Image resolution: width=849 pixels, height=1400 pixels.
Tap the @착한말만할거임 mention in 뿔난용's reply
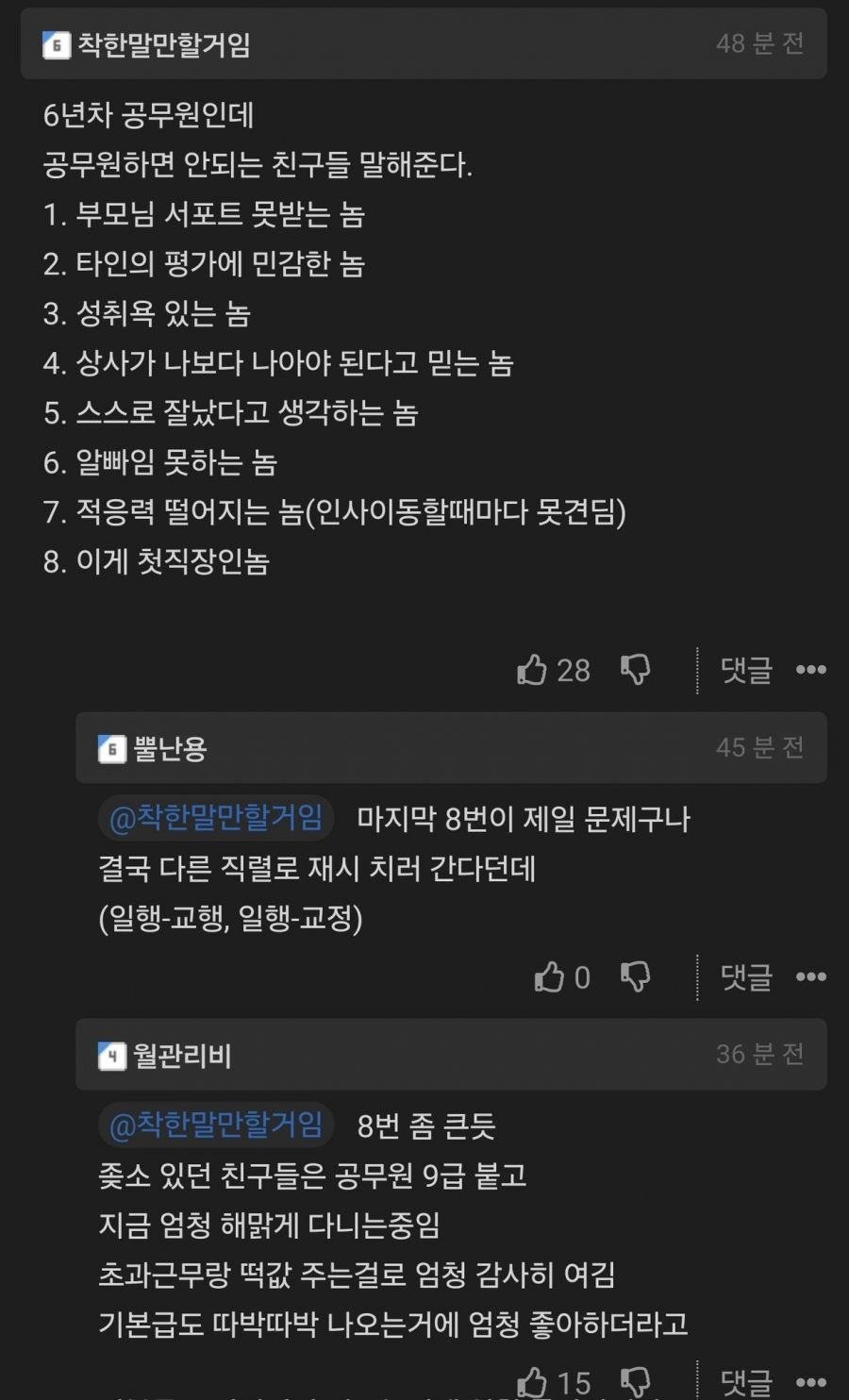point(216,817)
